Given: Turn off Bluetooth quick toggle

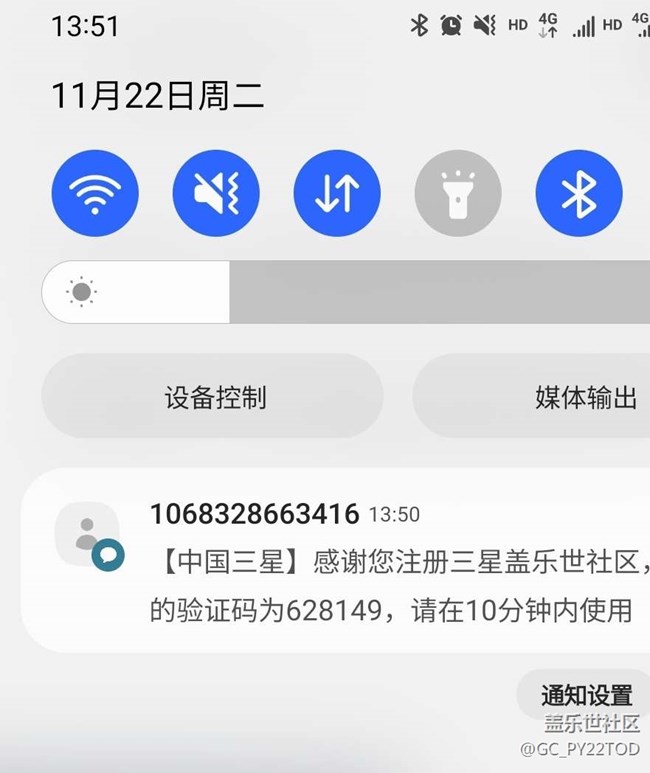Looking at the screenshot, I should pyautogui.click(x=578, y=192).
